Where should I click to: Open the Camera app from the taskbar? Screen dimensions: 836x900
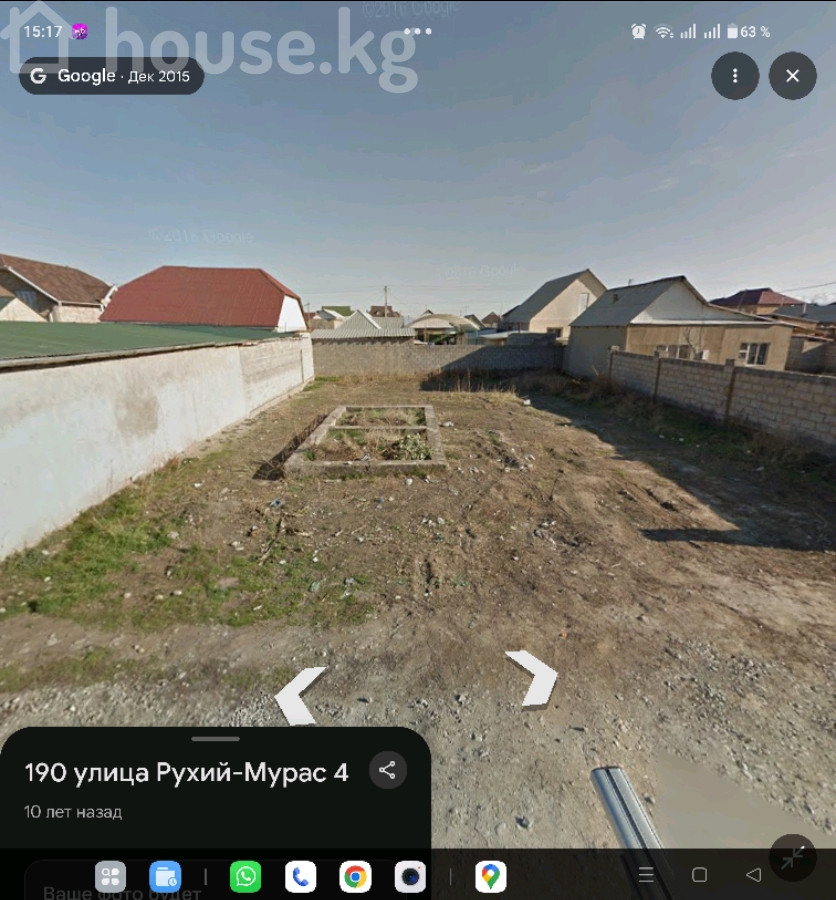[x=410, y=877]
